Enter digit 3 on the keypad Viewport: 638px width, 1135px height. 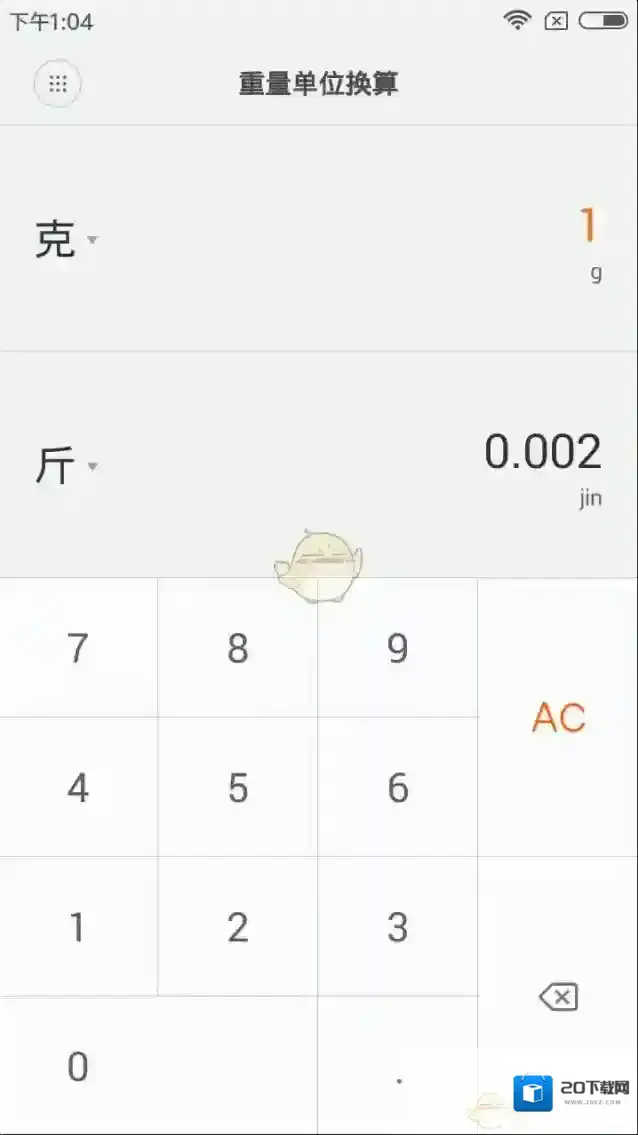point(397,927)
